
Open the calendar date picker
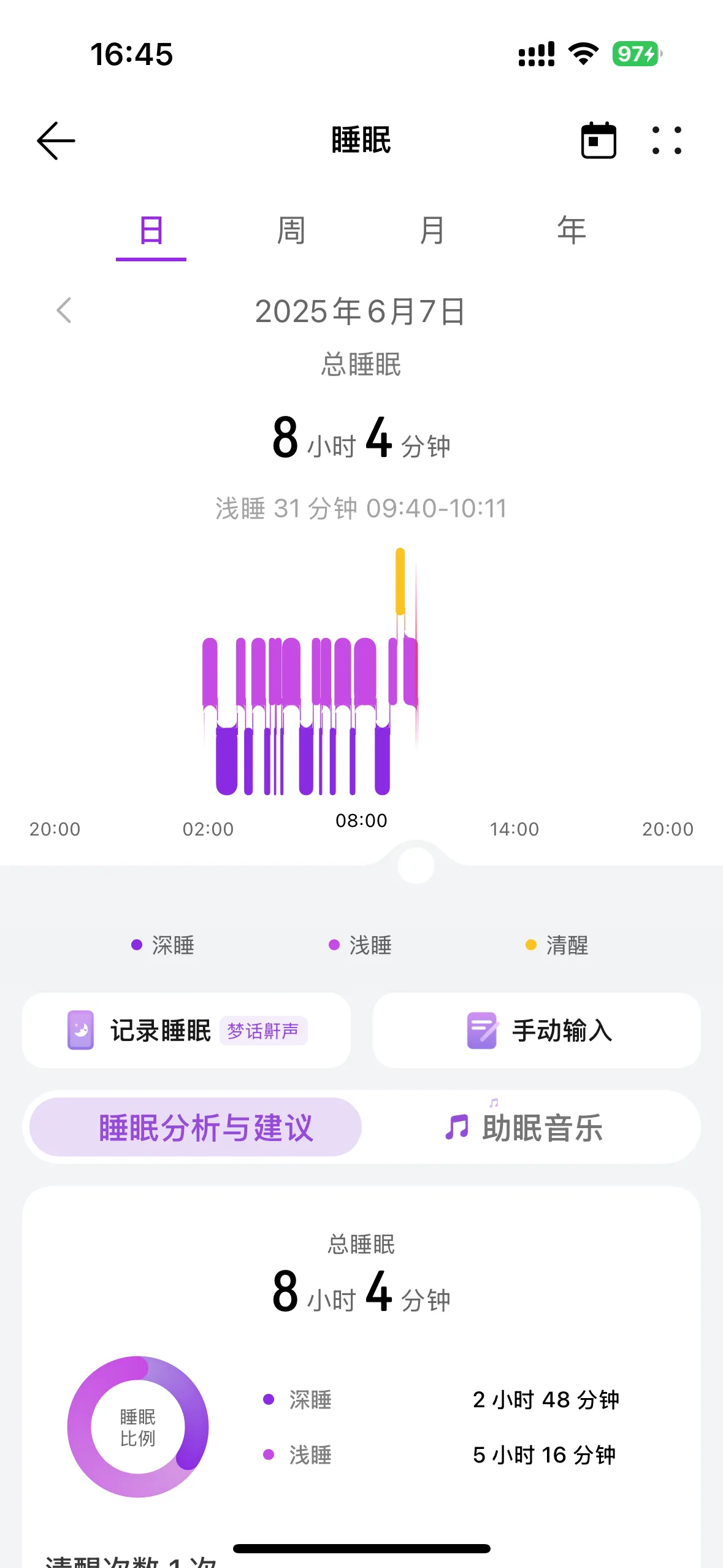599,140
